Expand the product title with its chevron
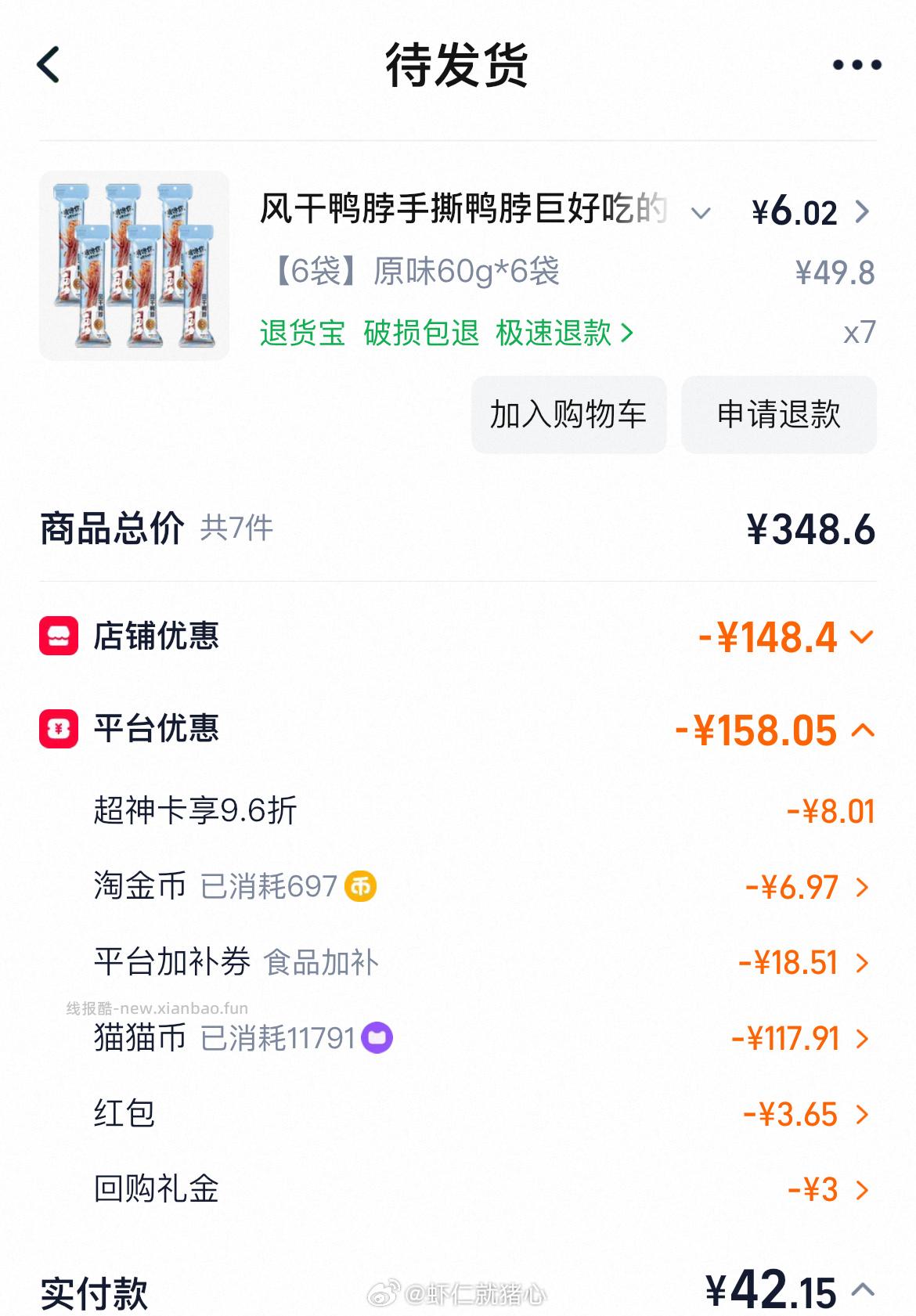This screenshot has width=916, height=1316. [699, 212]
